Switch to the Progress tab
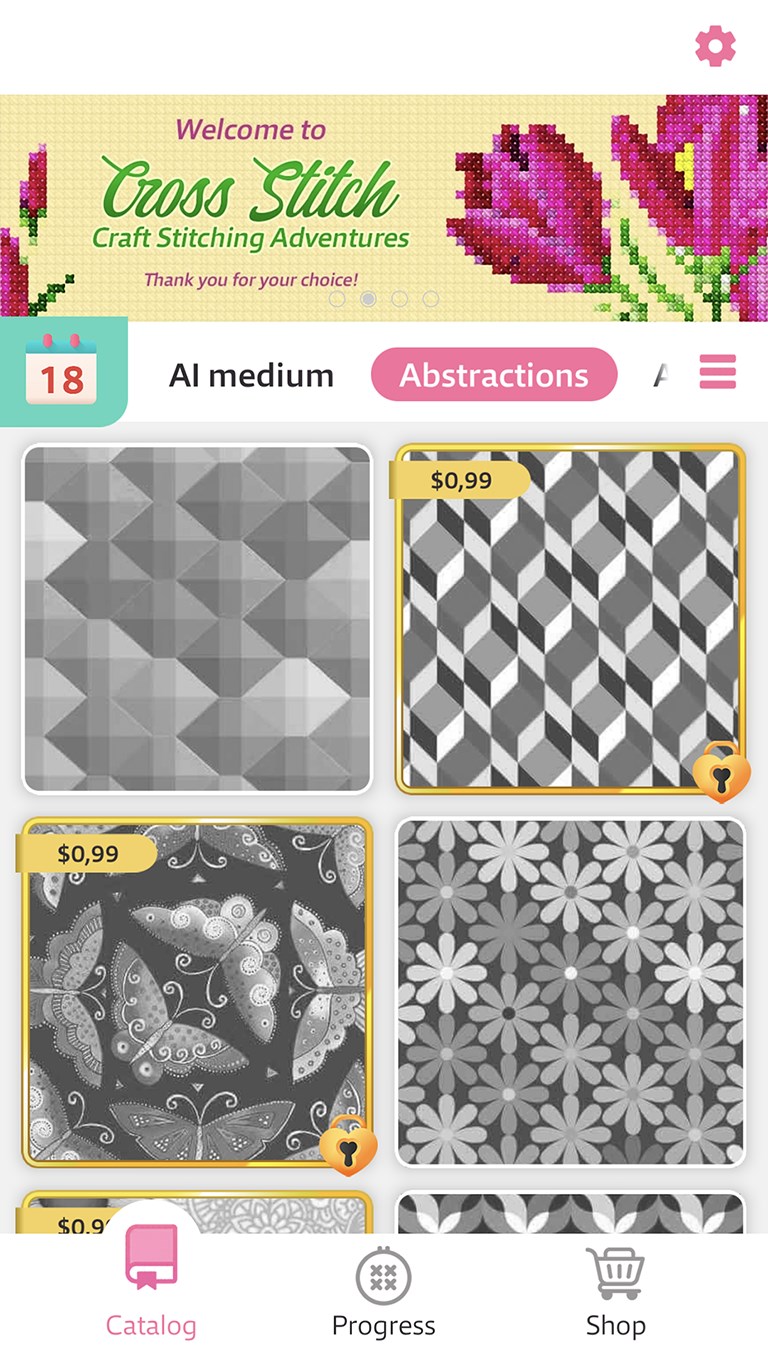 pyautogui.click(x=384, y=1294)
